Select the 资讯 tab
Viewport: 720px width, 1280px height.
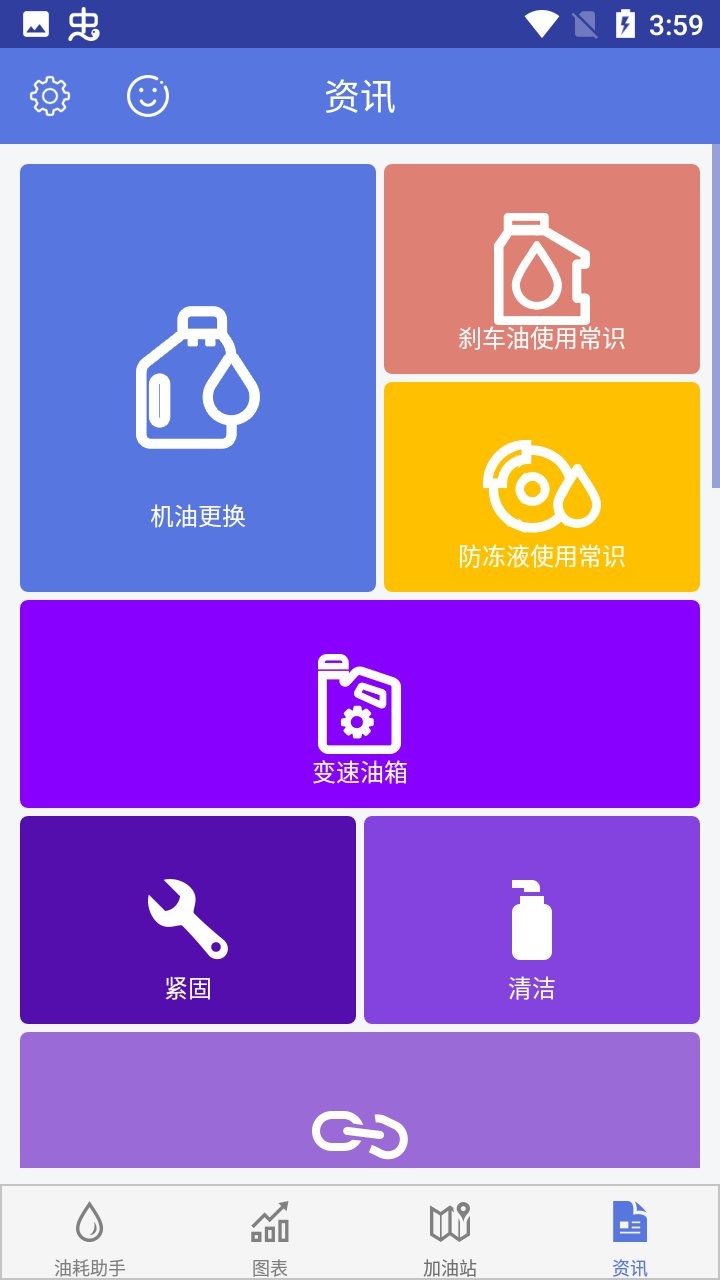point(630,1235)
